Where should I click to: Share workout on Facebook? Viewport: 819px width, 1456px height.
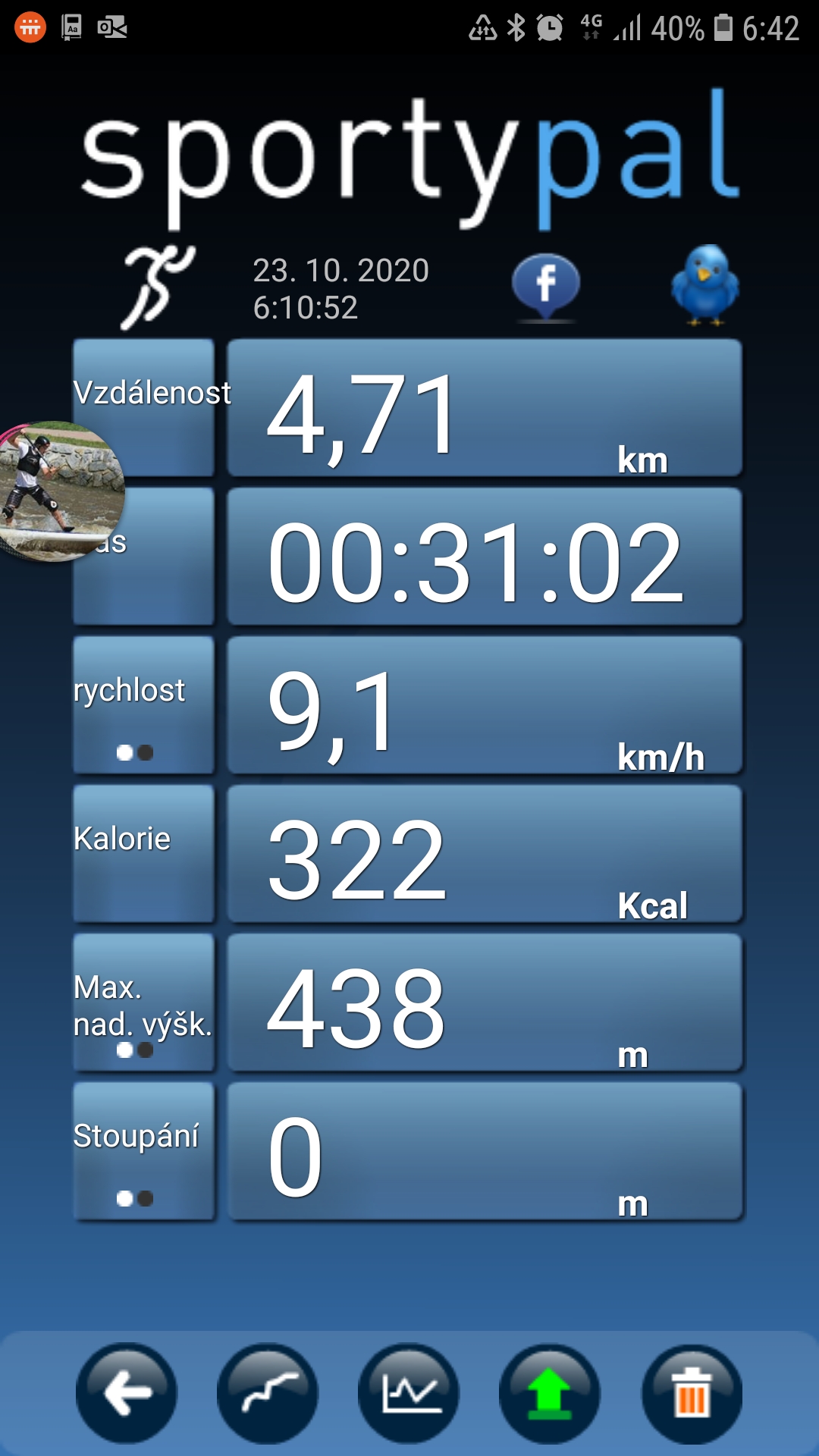[x=546, y=287]
